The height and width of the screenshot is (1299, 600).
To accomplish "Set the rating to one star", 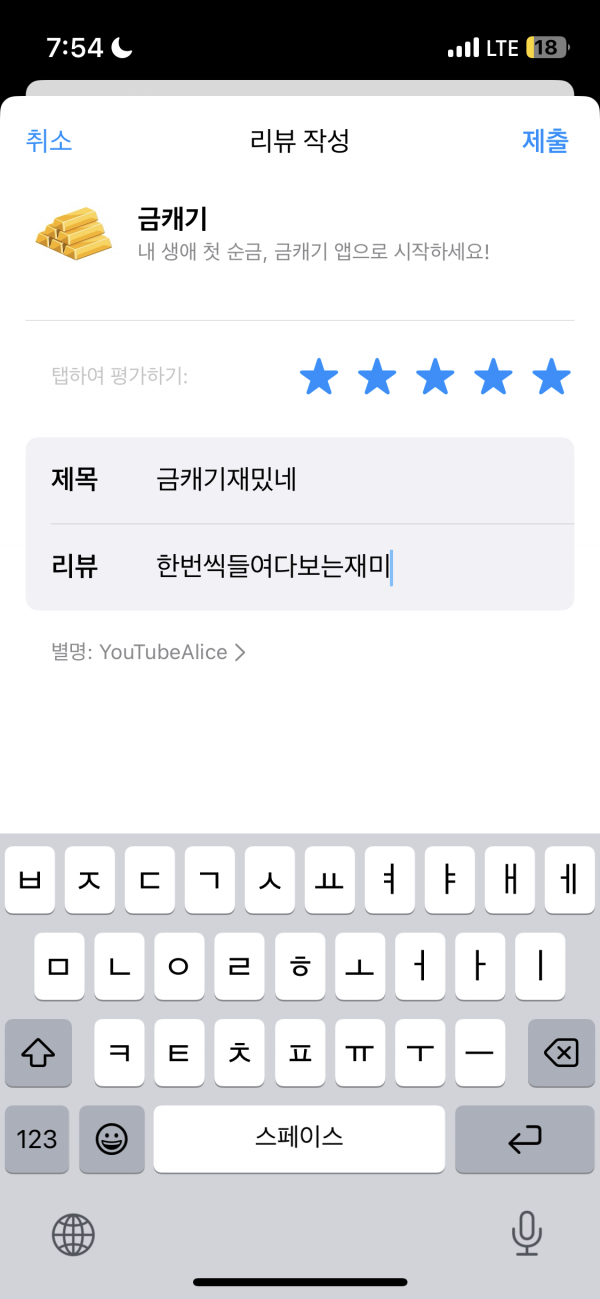I will coord(319,378).
